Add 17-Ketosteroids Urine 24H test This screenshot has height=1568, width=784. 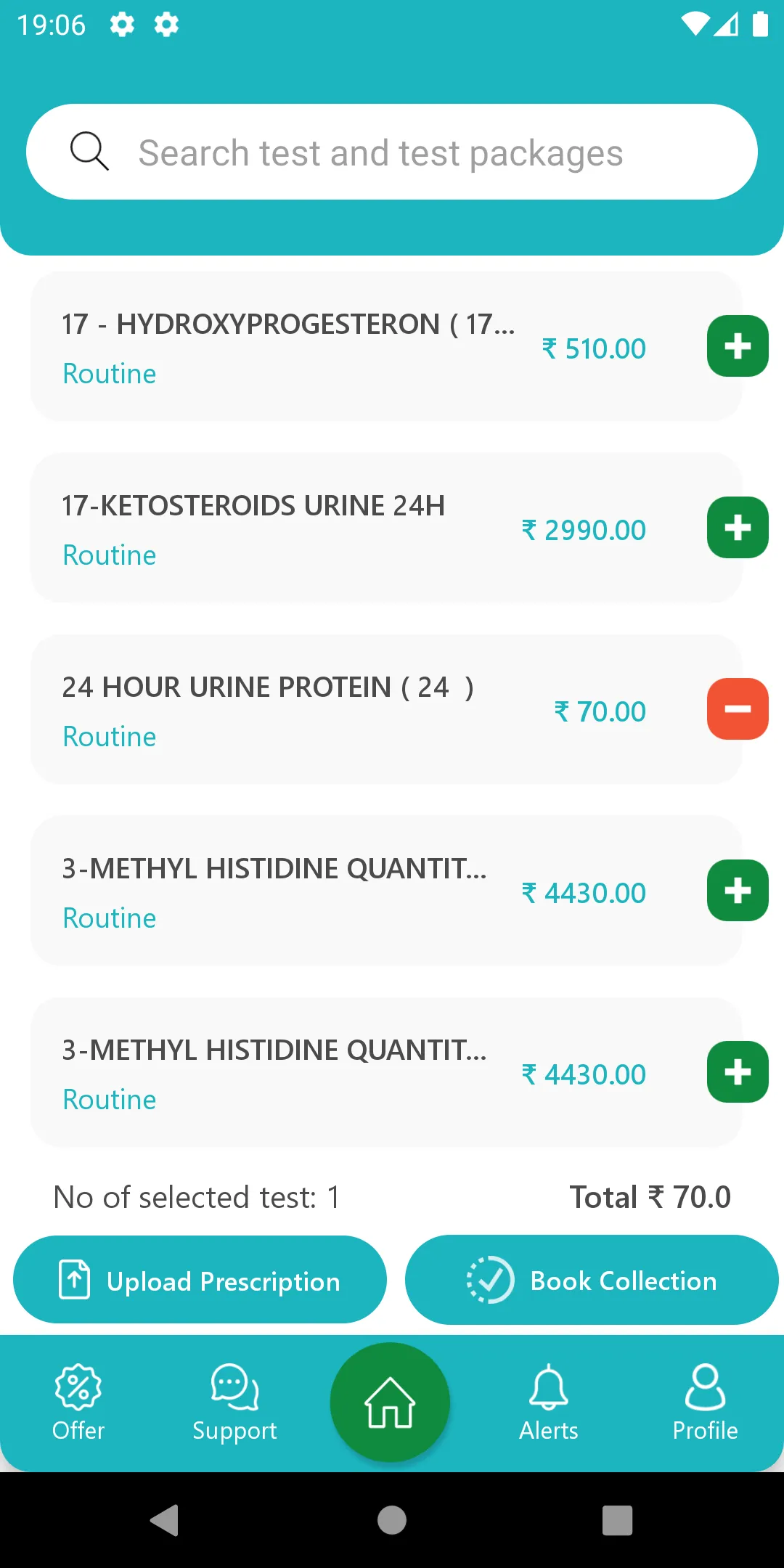click(x=738, y=528)
